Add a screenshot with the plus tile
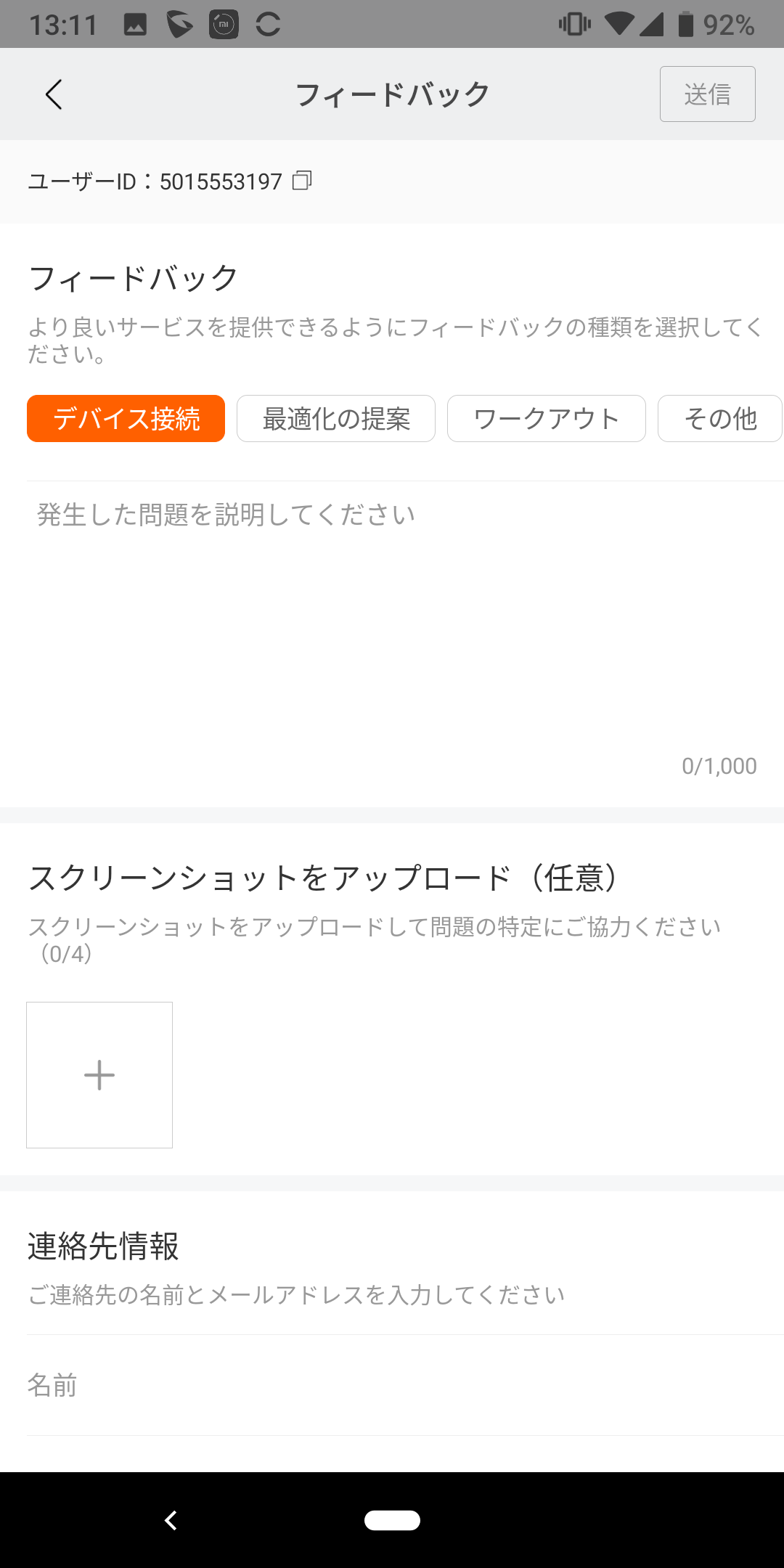Screen dimensions: 784x1568 [x=99, y=1075]
